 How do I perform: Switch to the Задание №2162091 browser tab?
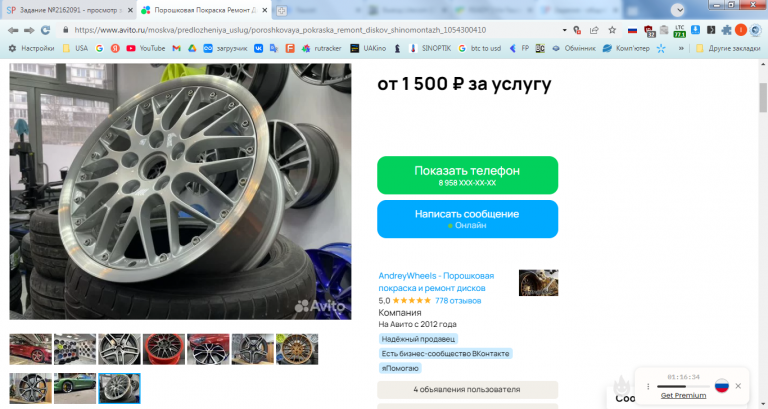tap(65, 9)
